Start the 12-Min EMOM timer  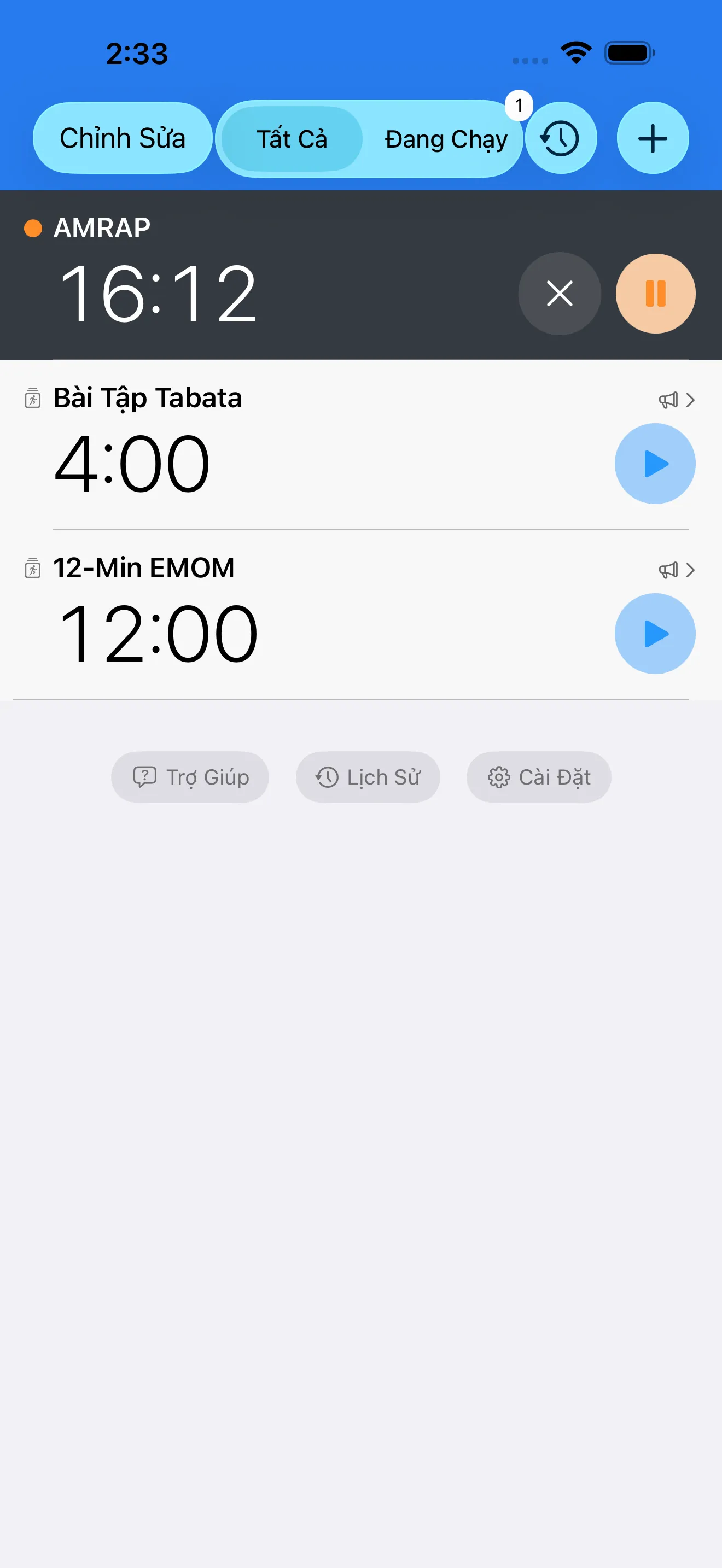(655, 633)
